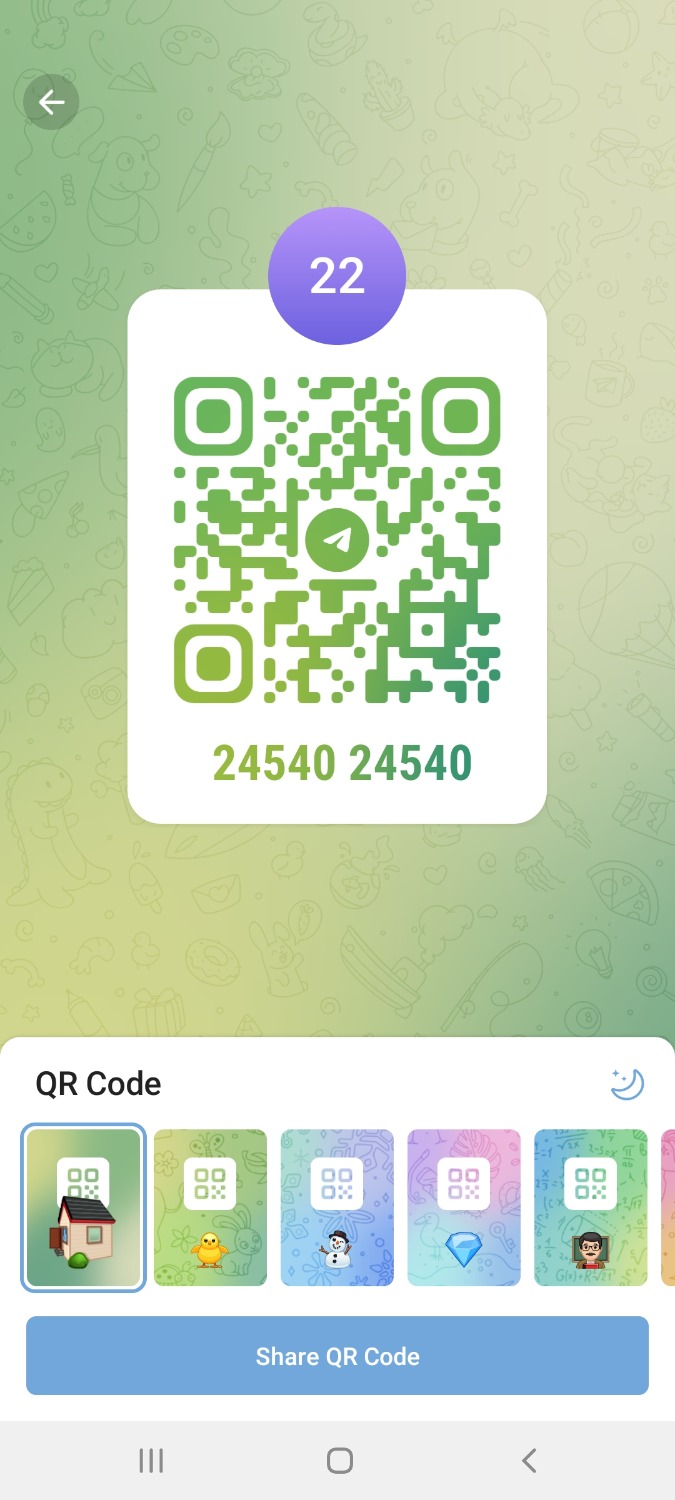Open recent apps from navigation bar
Image resolution: width=675 pixels, height=1500 pixels.
[x=151, y=1461]
